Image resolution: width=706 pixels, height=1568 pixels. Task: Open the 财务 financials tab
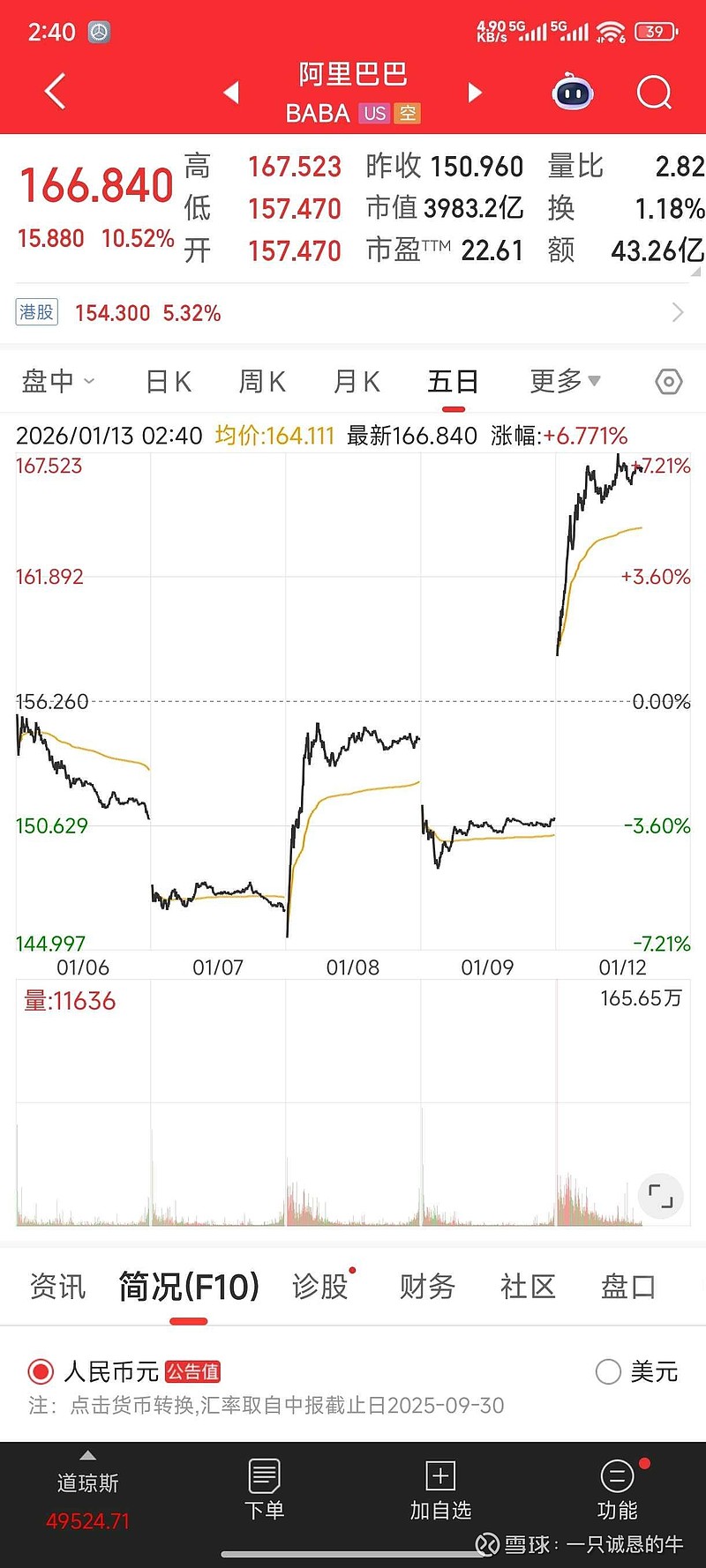[426, 1287]
